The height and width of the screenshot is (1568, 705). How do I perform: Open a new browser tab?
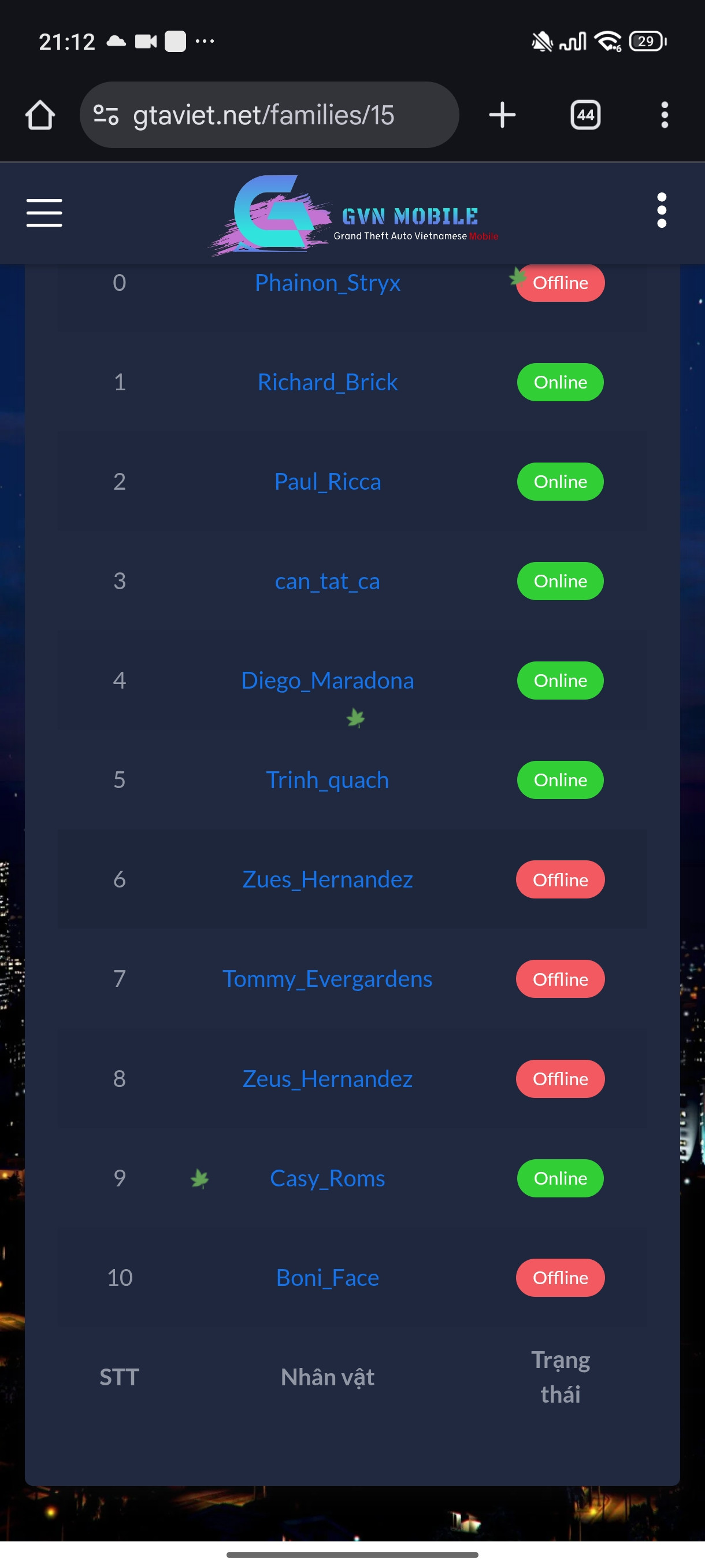click(502, 115)
